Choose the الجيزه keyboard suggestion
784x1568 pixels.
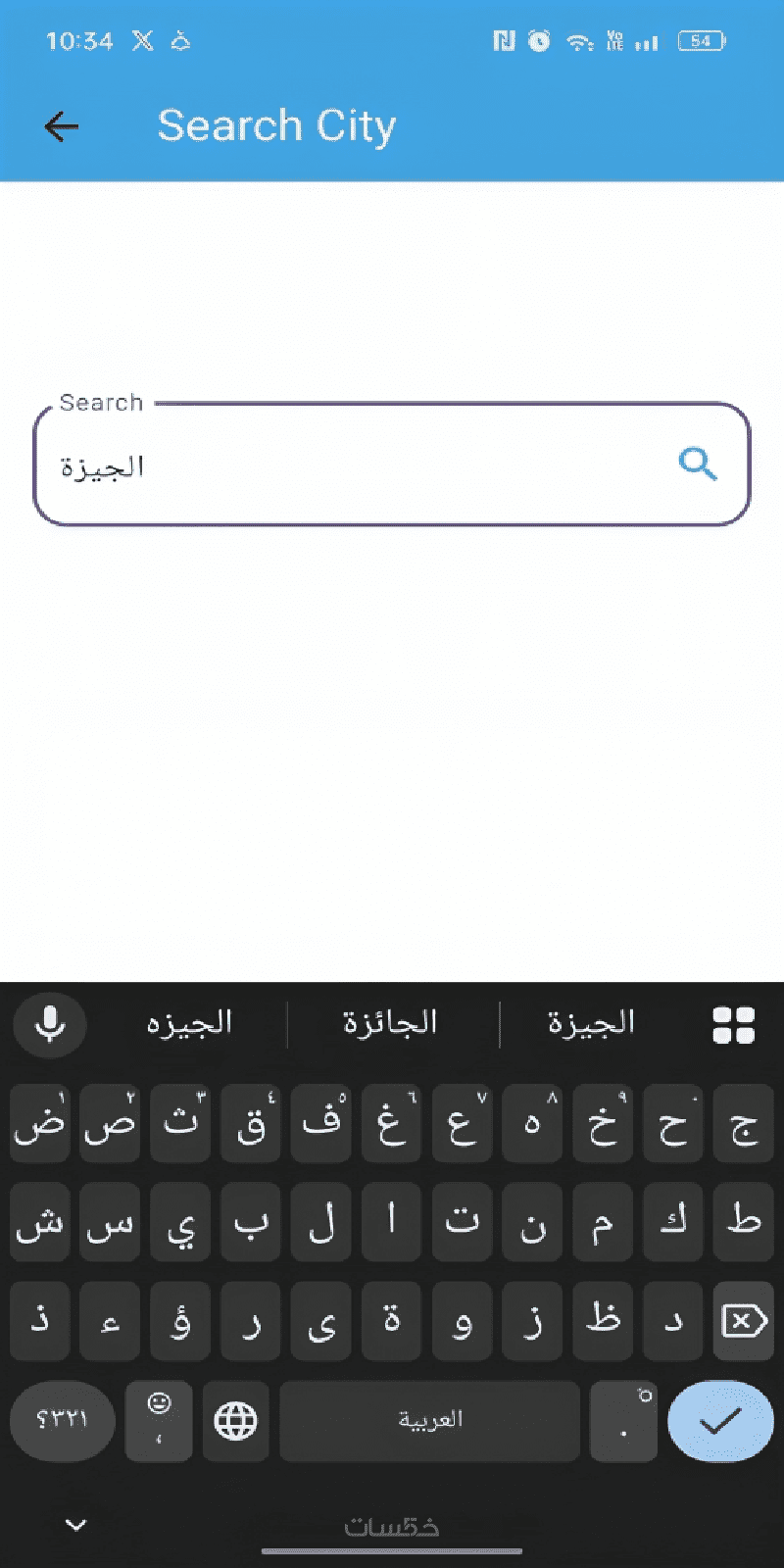[x=189, y=1023]
